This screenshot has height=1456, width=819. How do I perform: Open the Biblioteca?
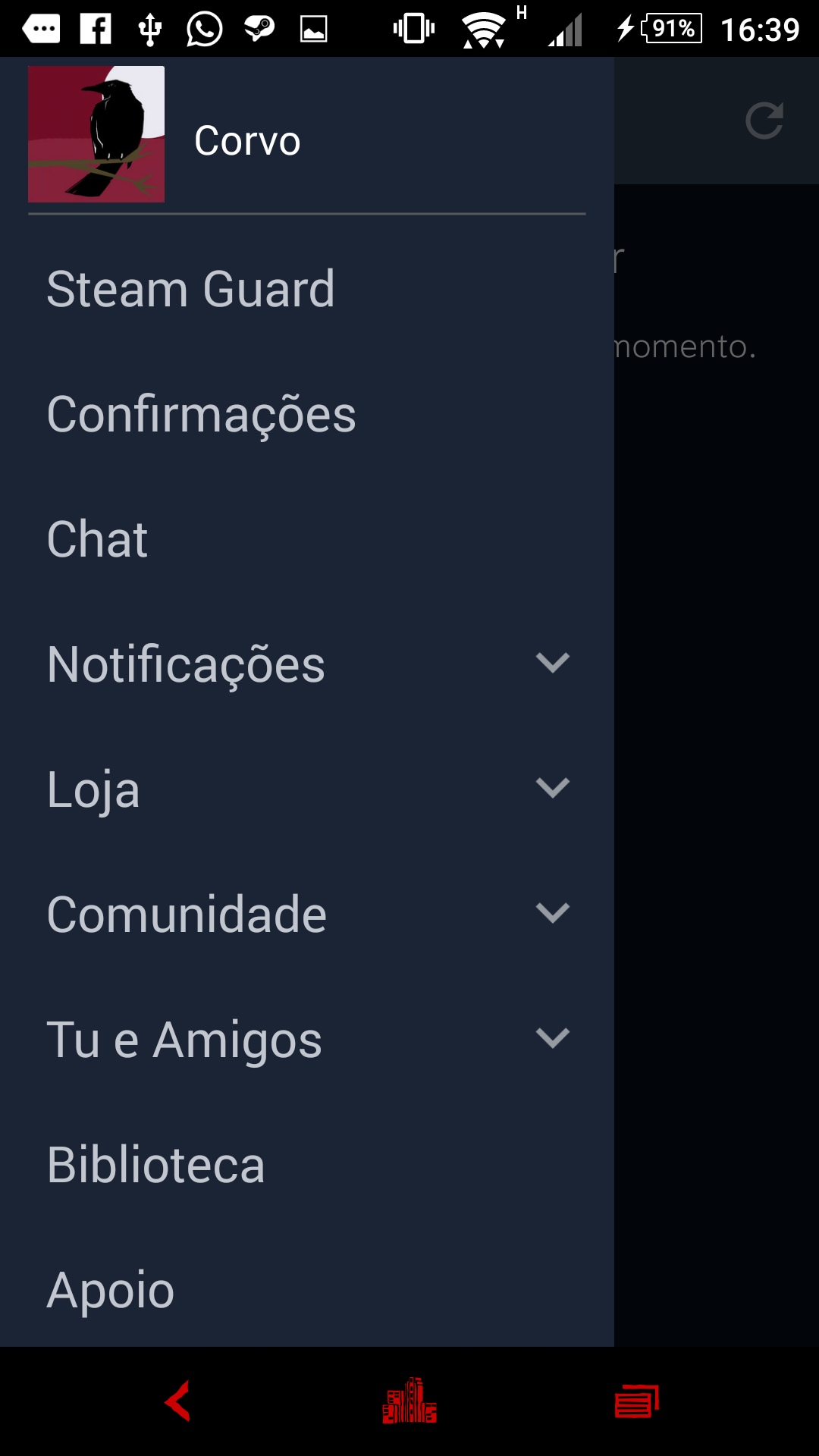pos(155,1164)
